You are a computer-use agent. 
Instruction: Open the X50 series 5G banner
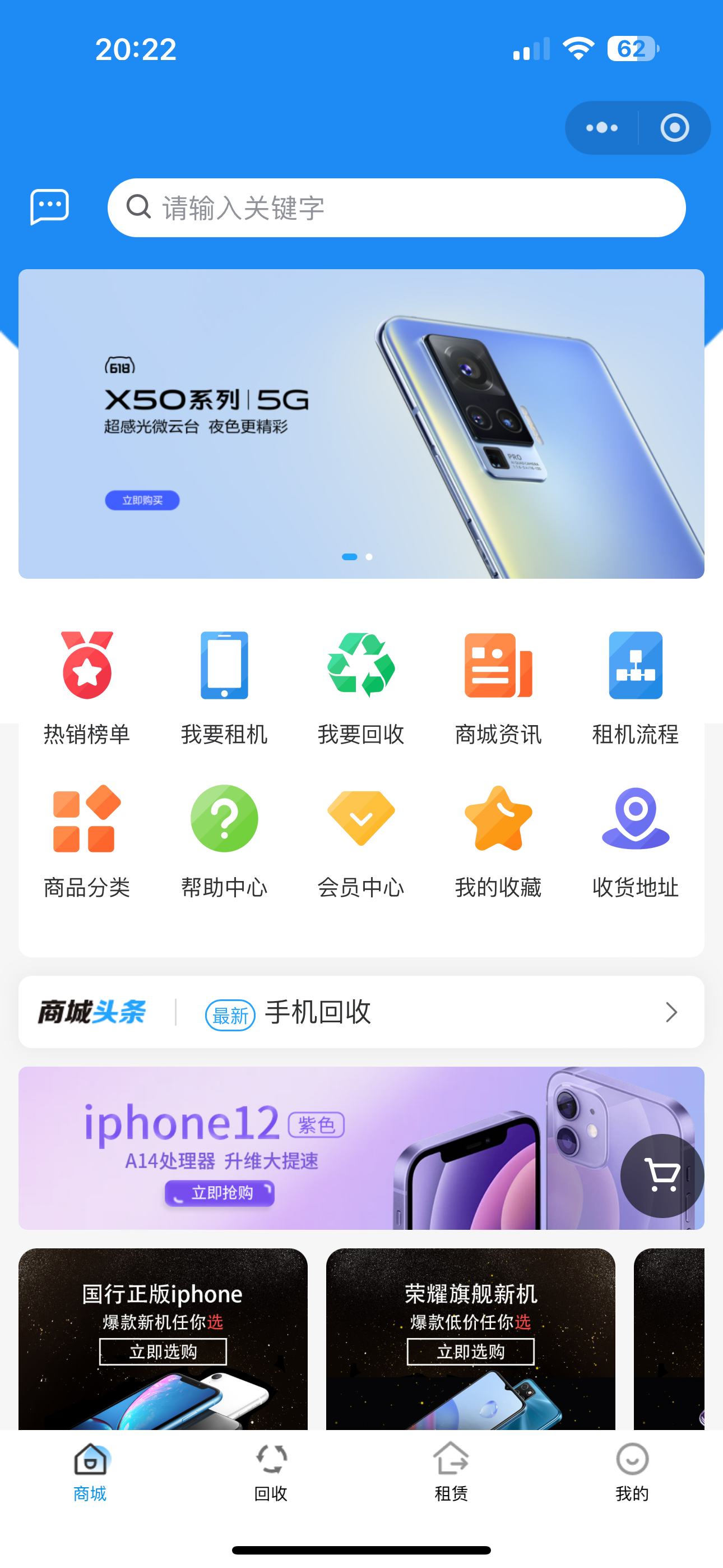[361, 423]
